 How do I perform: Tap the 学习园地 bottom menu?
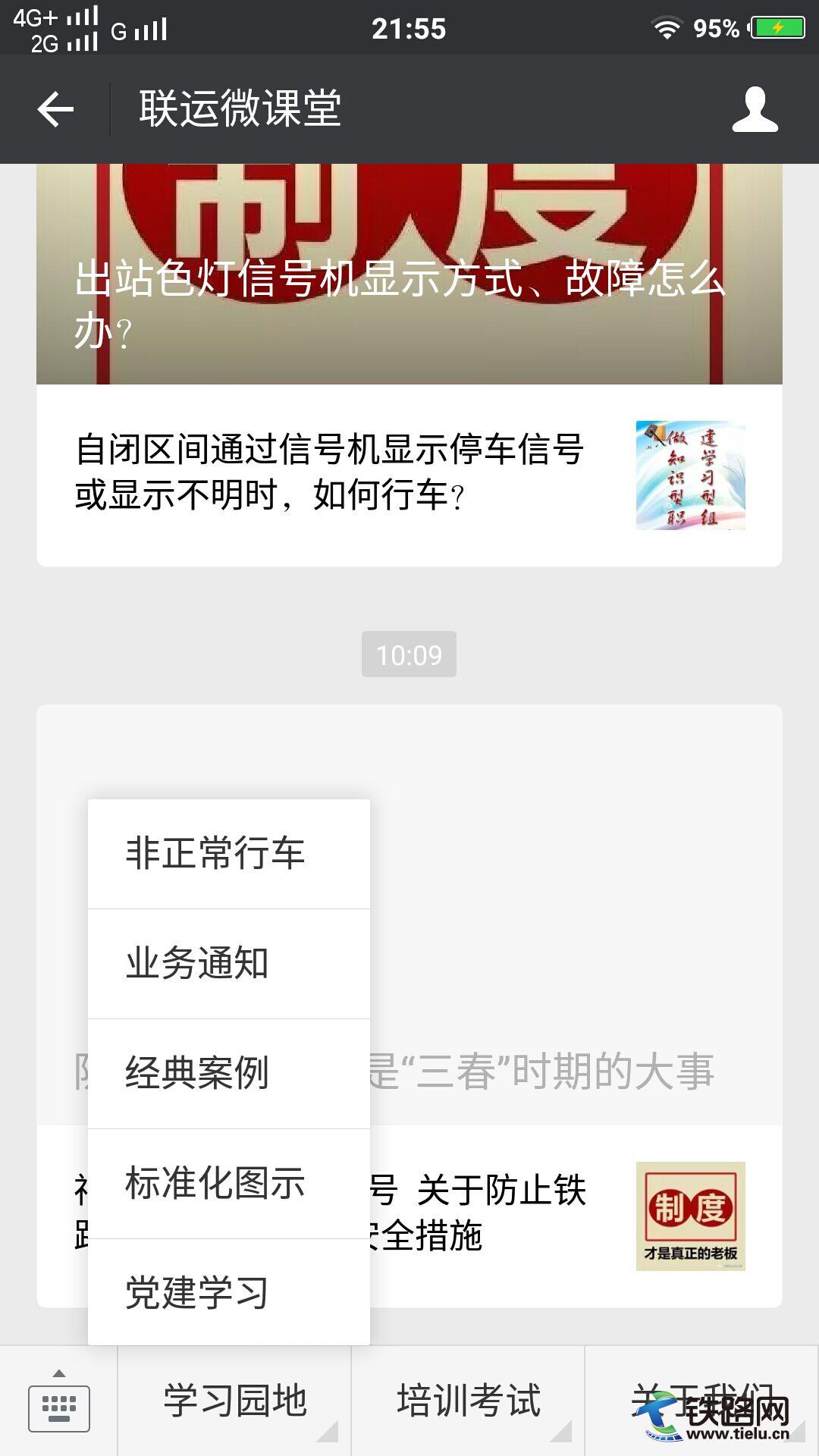tap(234, 1401)
